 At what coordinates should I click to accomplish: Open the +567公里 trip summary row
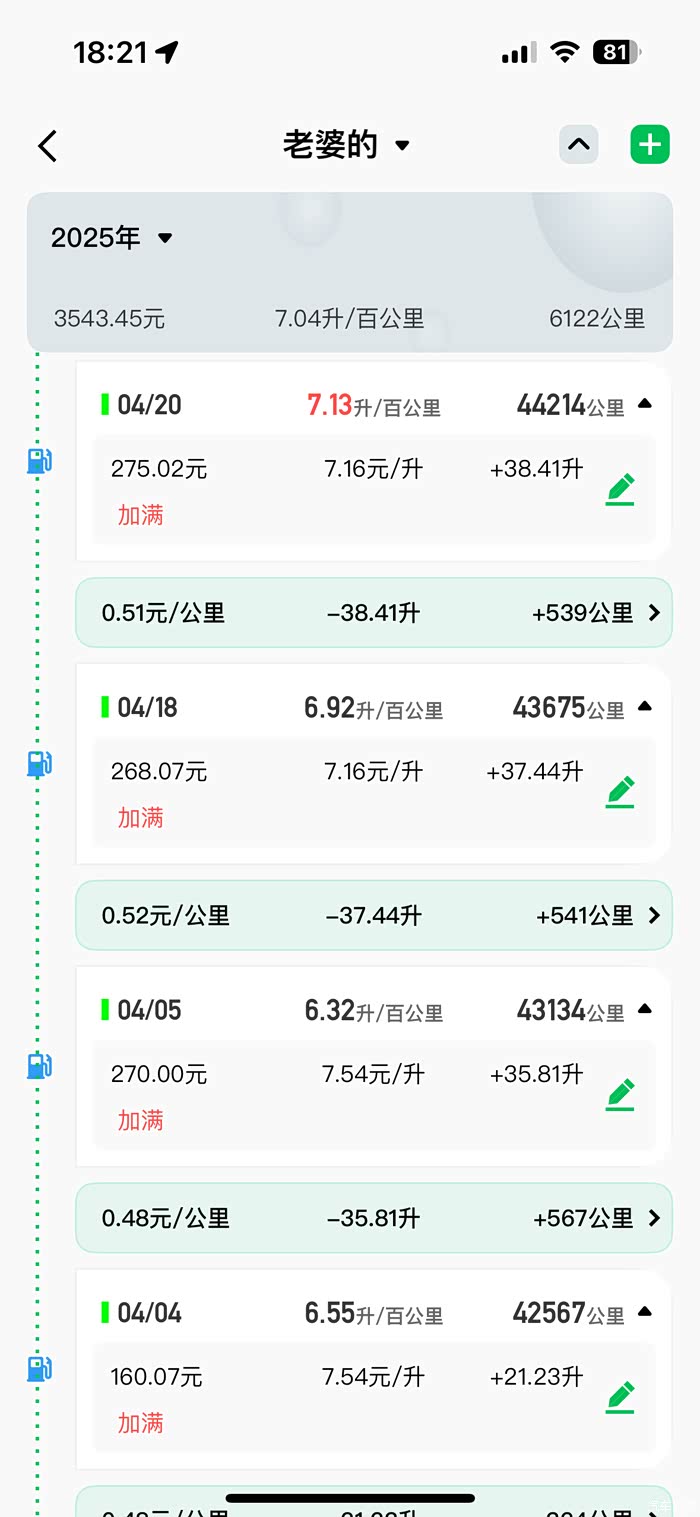point(374,1218)
